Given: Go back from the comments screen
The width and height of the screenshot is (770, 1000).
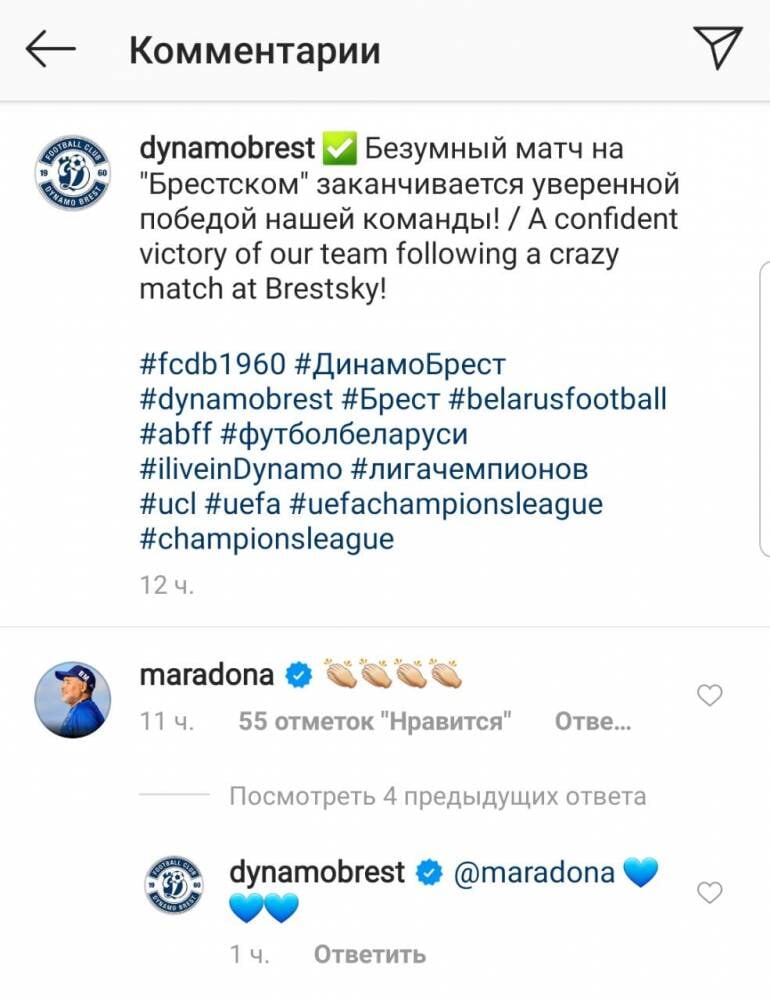Looking at the screenshot, I should point(50,49).
